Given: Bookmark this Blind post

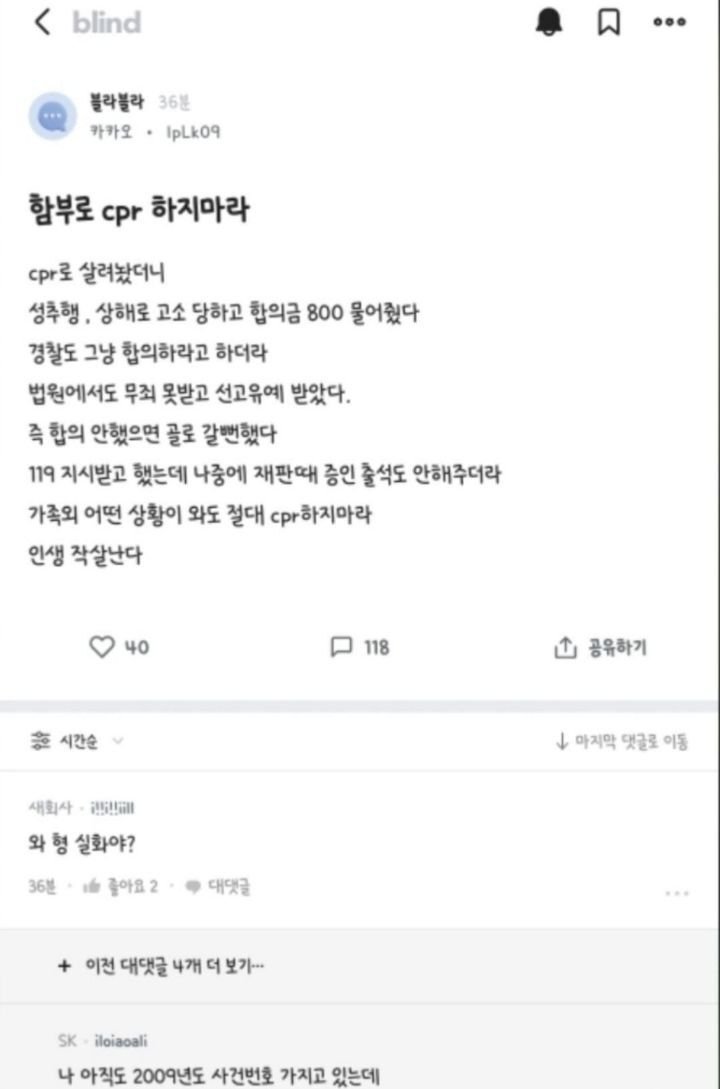Looking at the screenshot, I should click(608, 23).
